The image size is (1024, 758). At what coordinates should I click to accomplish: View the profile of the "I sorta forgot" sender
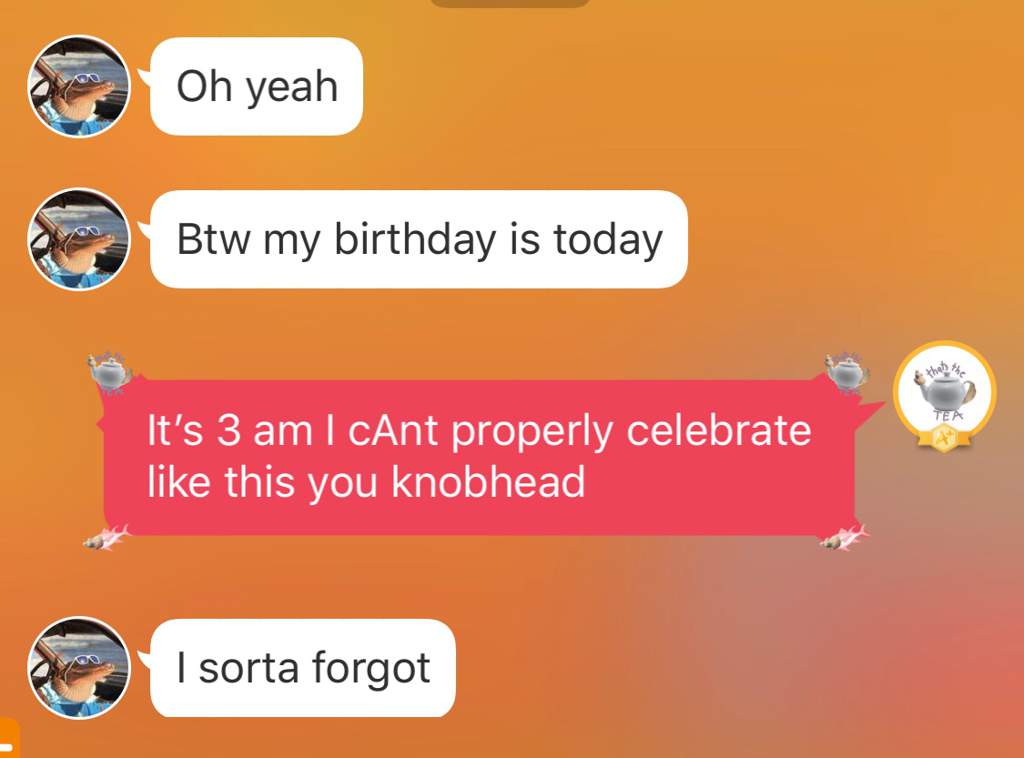pyautogui.click(x=79, y=667)
